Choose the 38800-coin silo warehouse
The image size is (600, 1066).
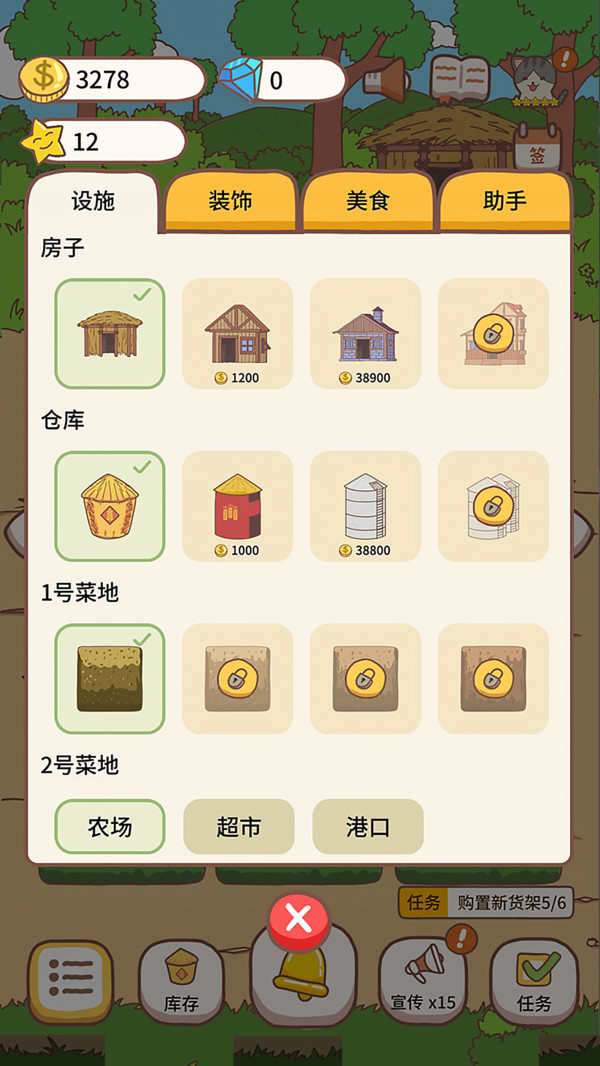click(x=365, y=505)
